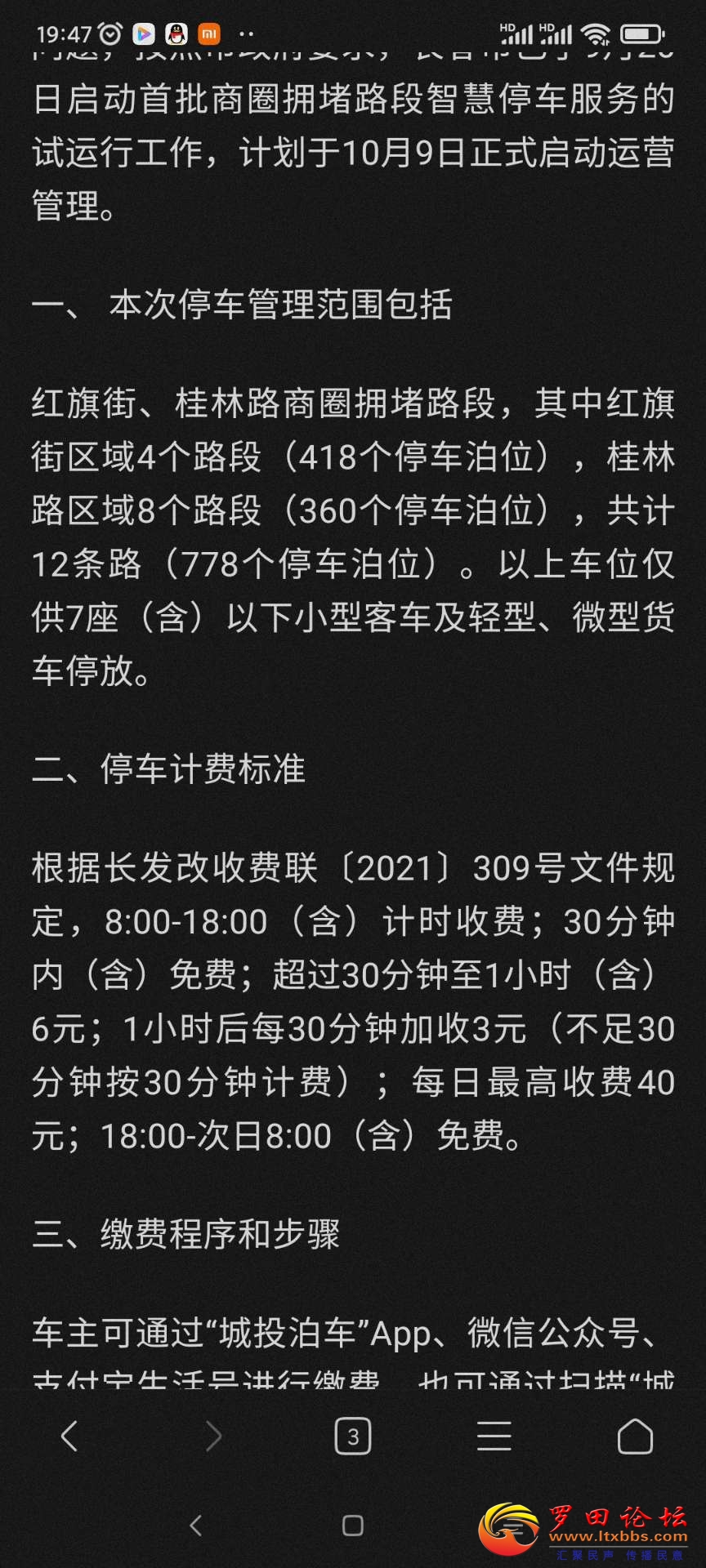
Task: Open the browser menu
Action: click(494, 1436)
